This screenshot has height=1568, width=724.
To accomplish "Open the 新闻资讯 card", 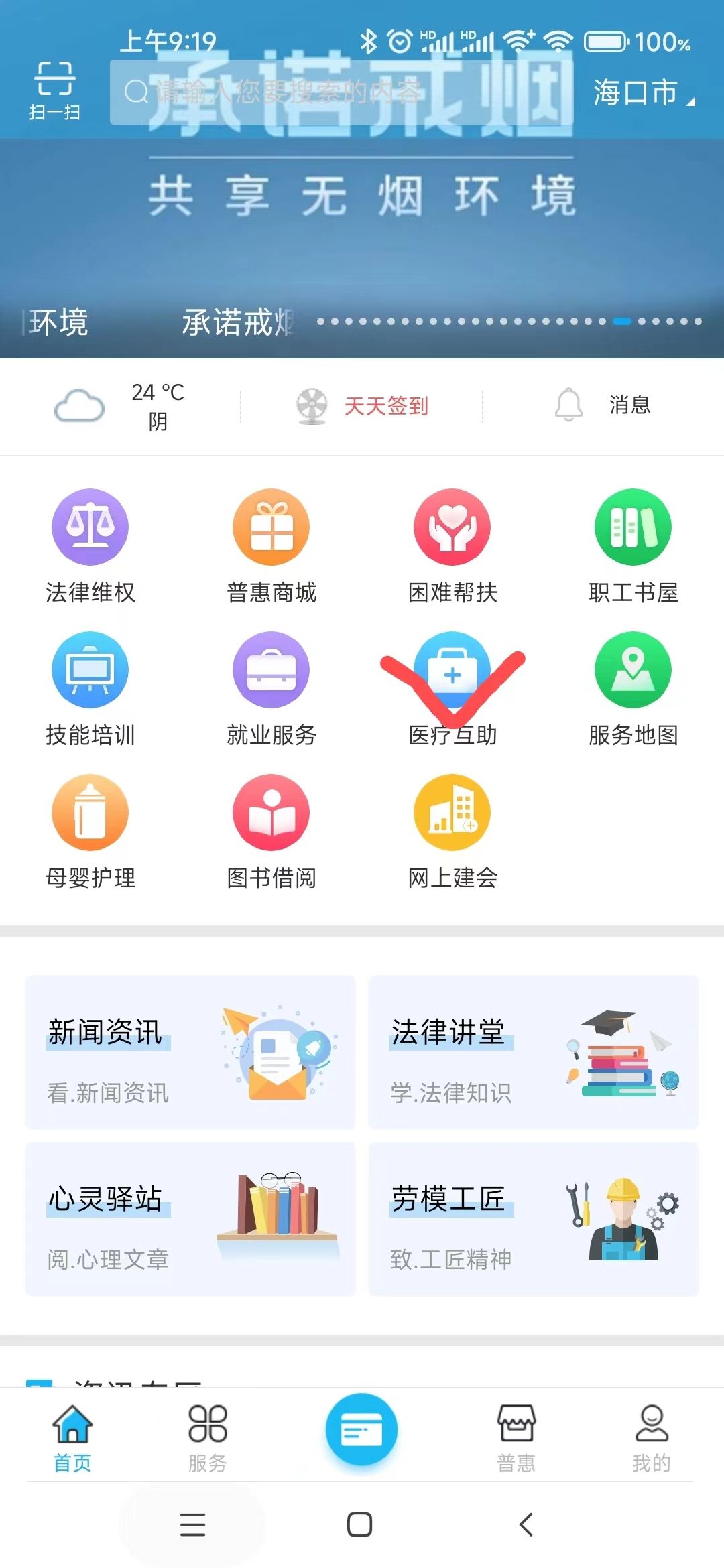I will [190, 1052].
